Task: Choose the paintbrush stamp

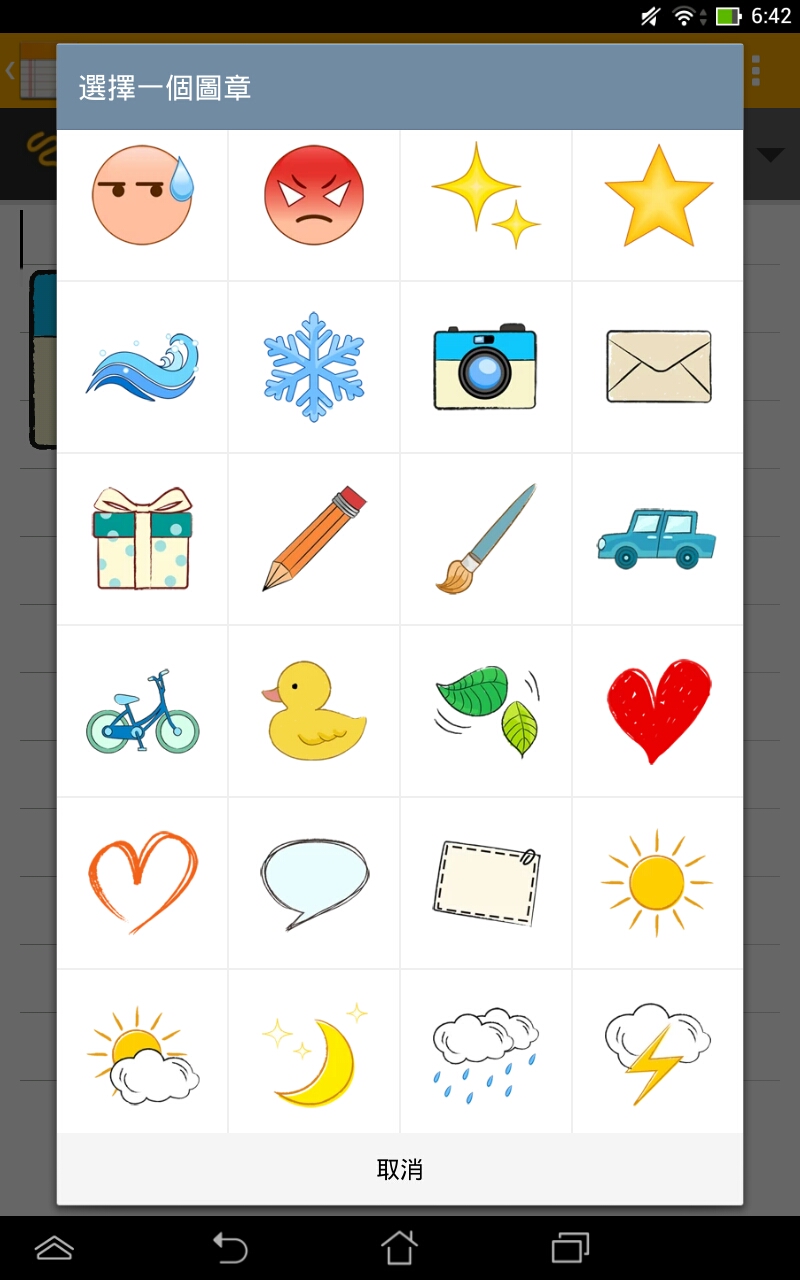Action: point(486,539)
